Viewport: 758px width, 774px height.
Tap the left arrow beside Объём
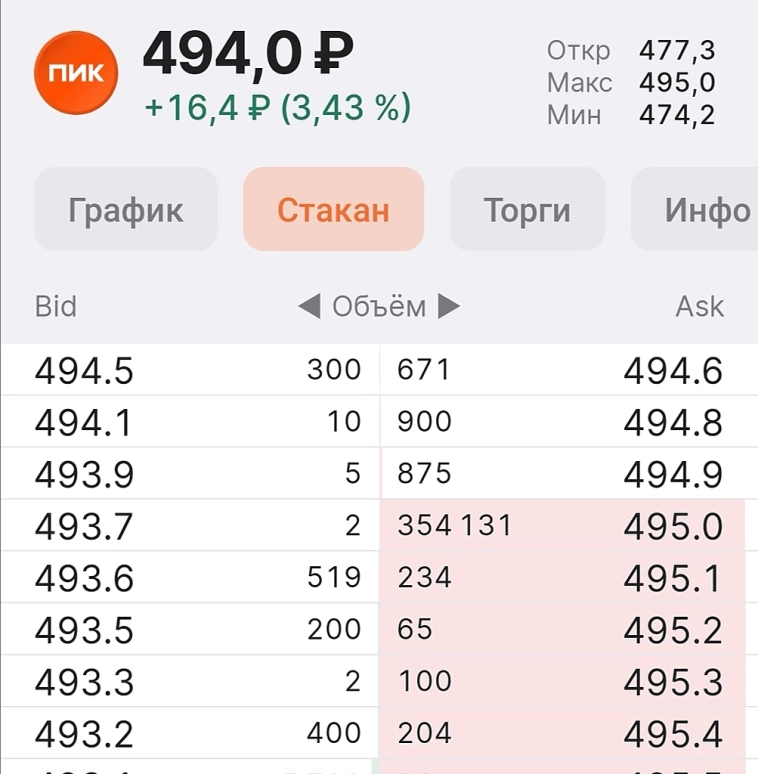pos(309,307)
